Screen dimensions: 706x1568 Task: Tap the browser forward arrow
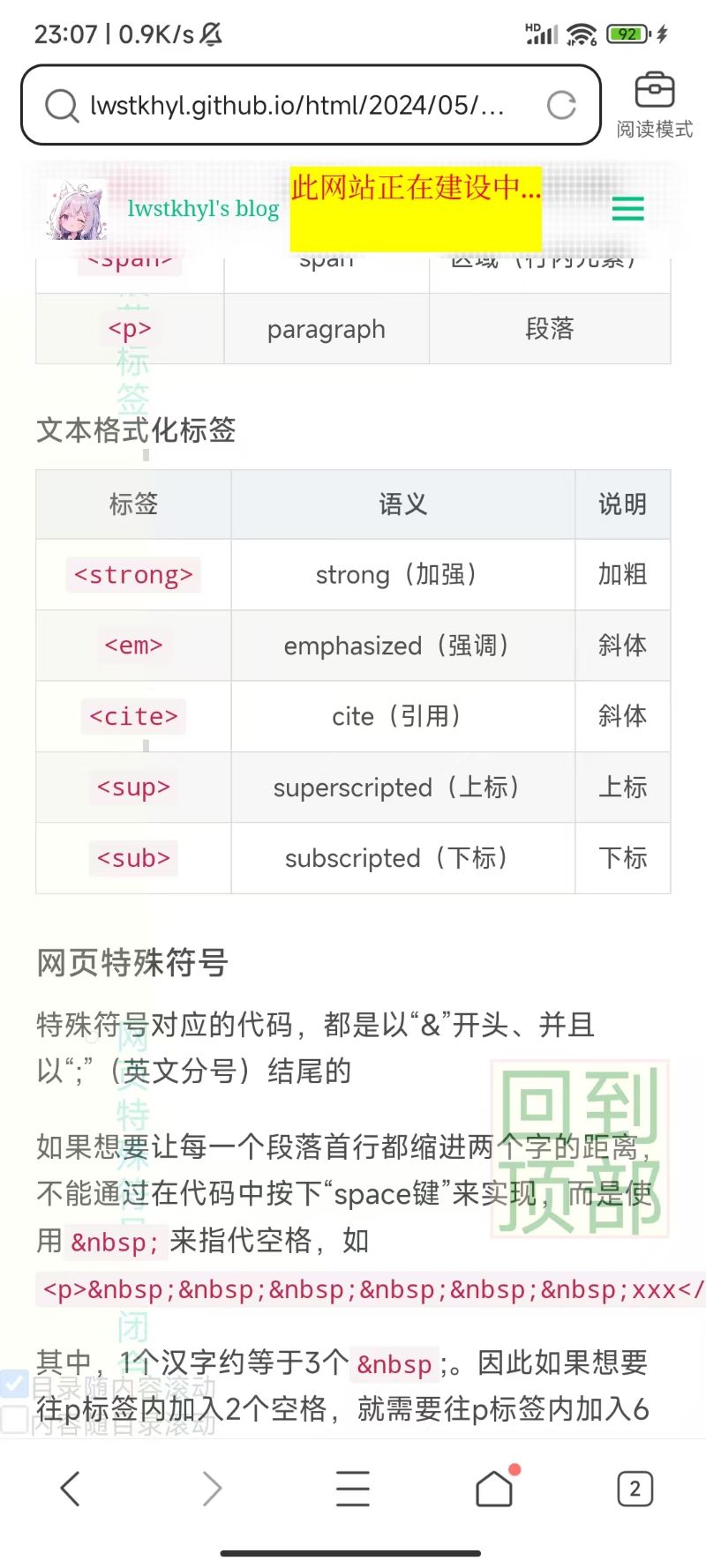(212, 1488)
